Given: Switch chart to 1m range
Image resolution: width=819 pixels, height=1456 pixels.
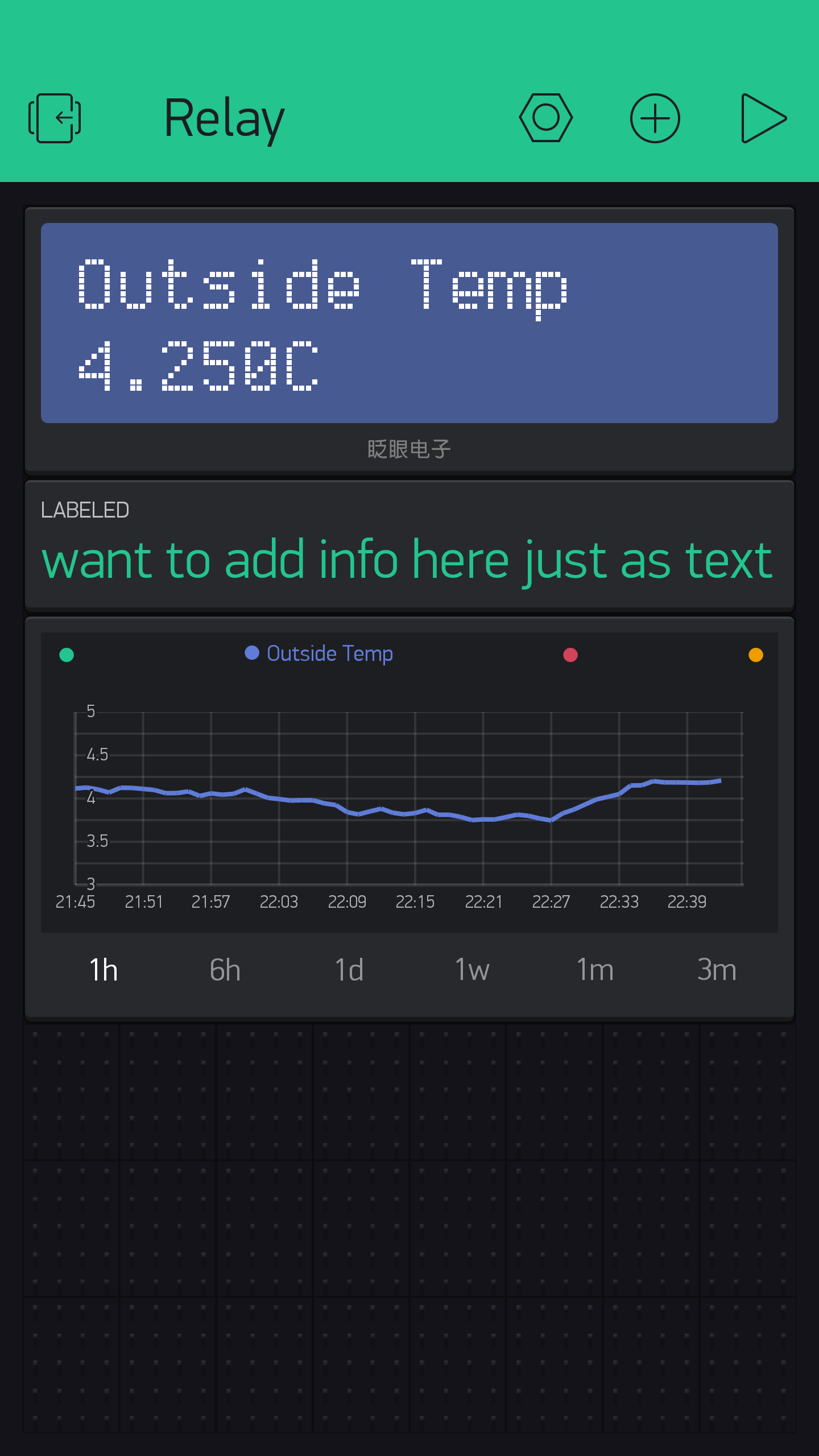Looking at the screenshot, I should pyautogui.click(x=595, y=970).
